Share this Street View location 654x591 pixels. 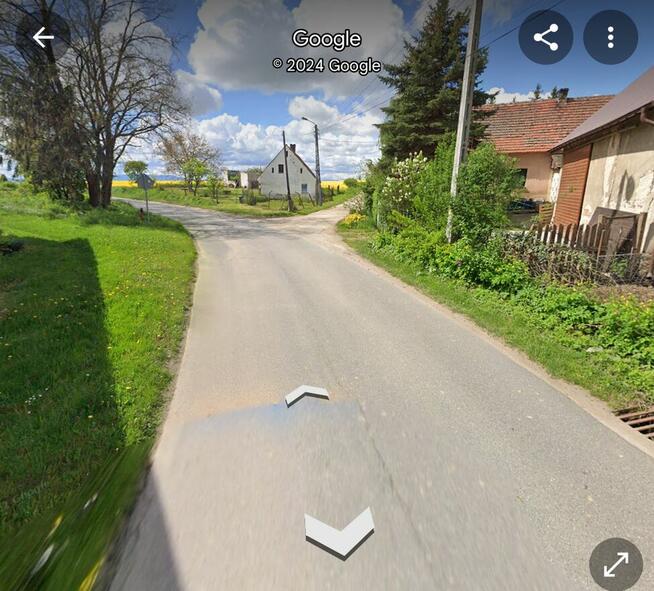point(546,38)
